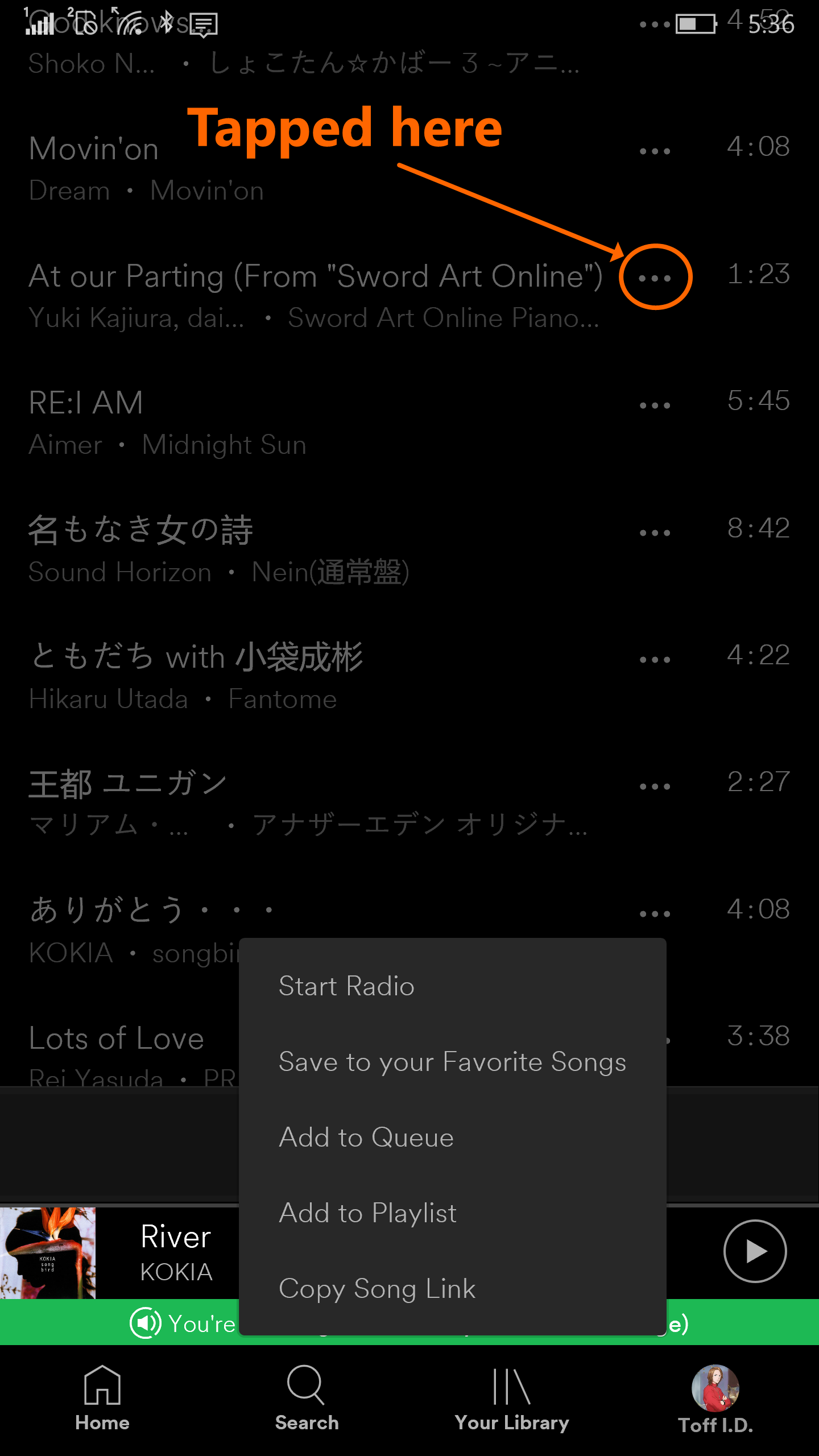Open options for ともだち with 小袋成彬
Viewport: 819px width, 1456px height.
pyautogui.click(x=654, y=659)
